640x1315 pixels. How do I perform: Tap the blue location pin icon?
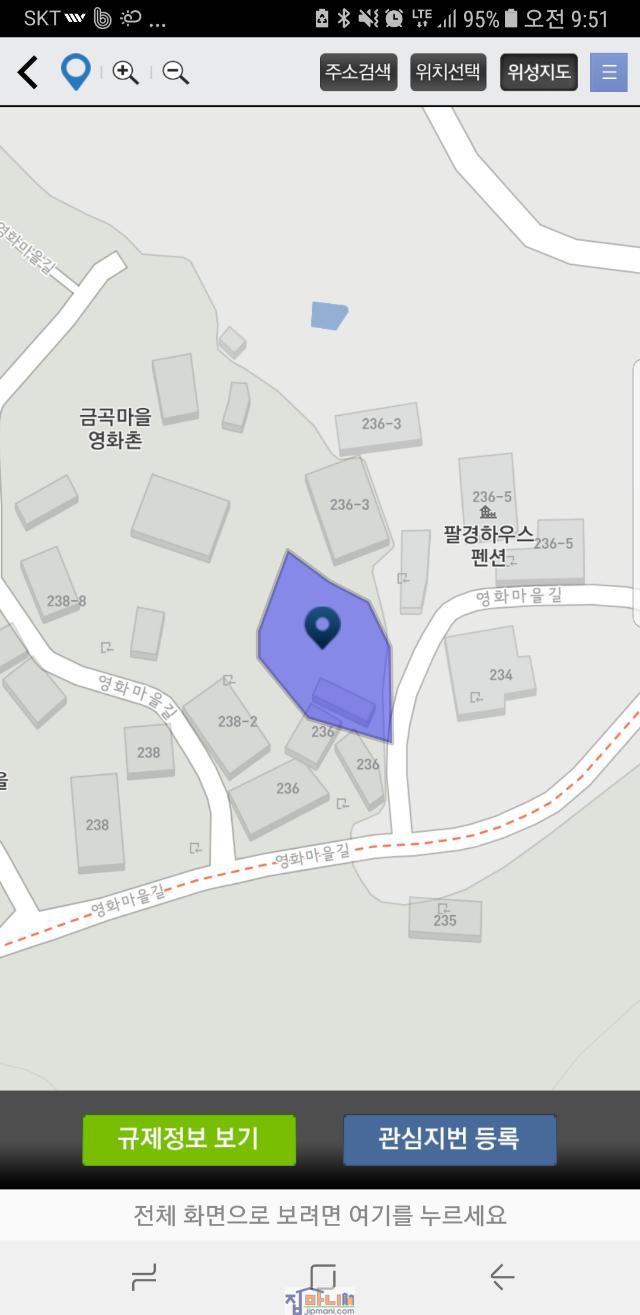[x=76, y=72]
